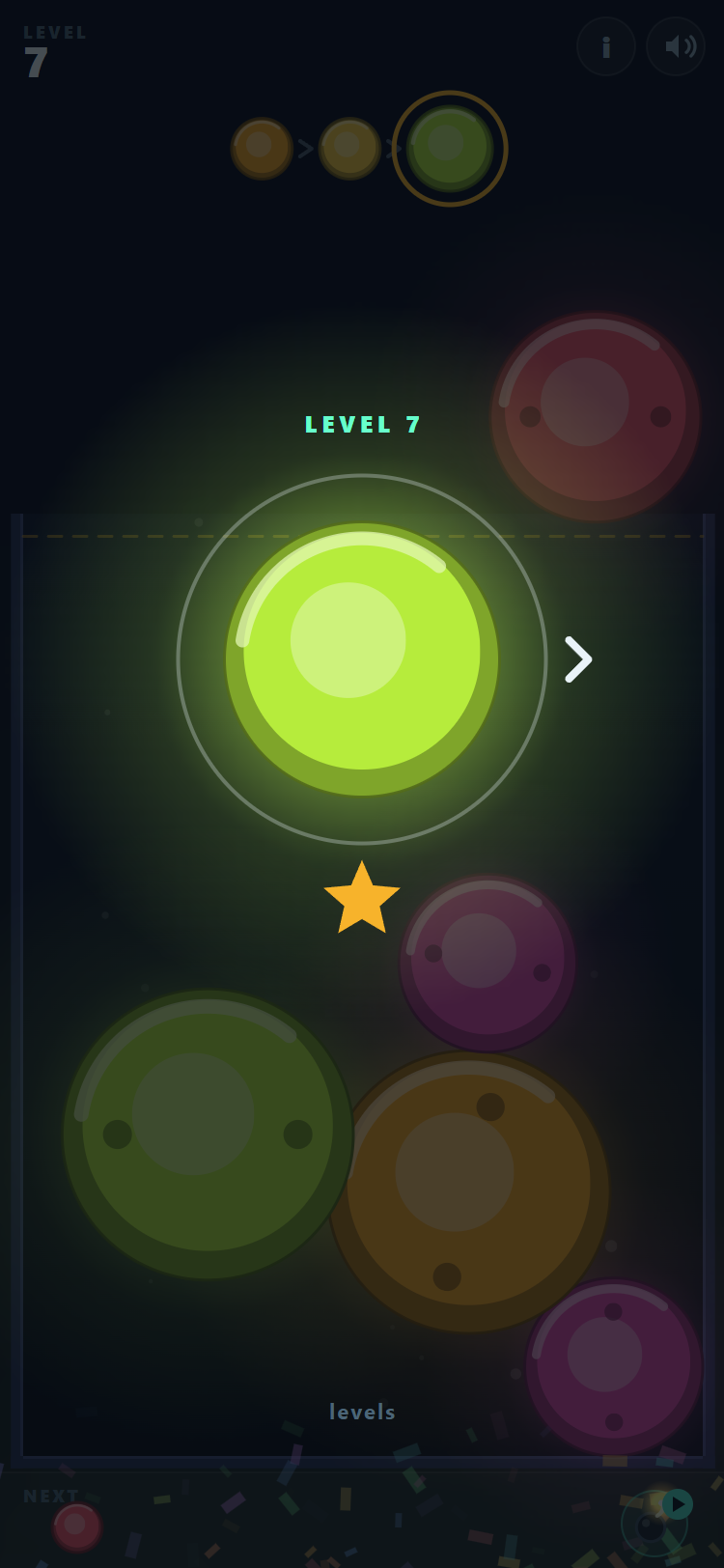Open the info button

tap(606, 46)
